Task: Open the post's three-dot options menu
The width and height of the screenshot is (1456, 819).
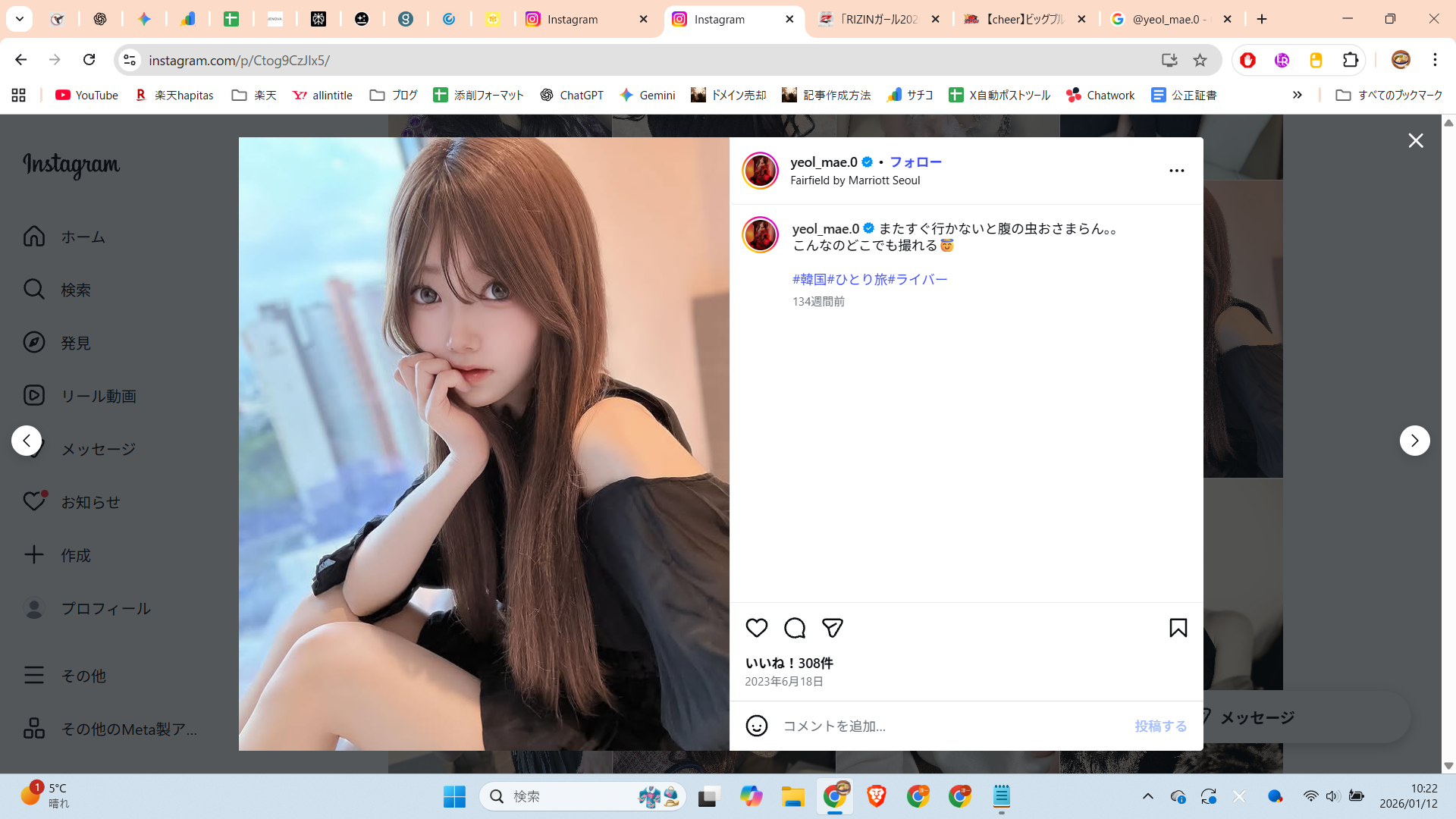Action: pos(1176,171)
